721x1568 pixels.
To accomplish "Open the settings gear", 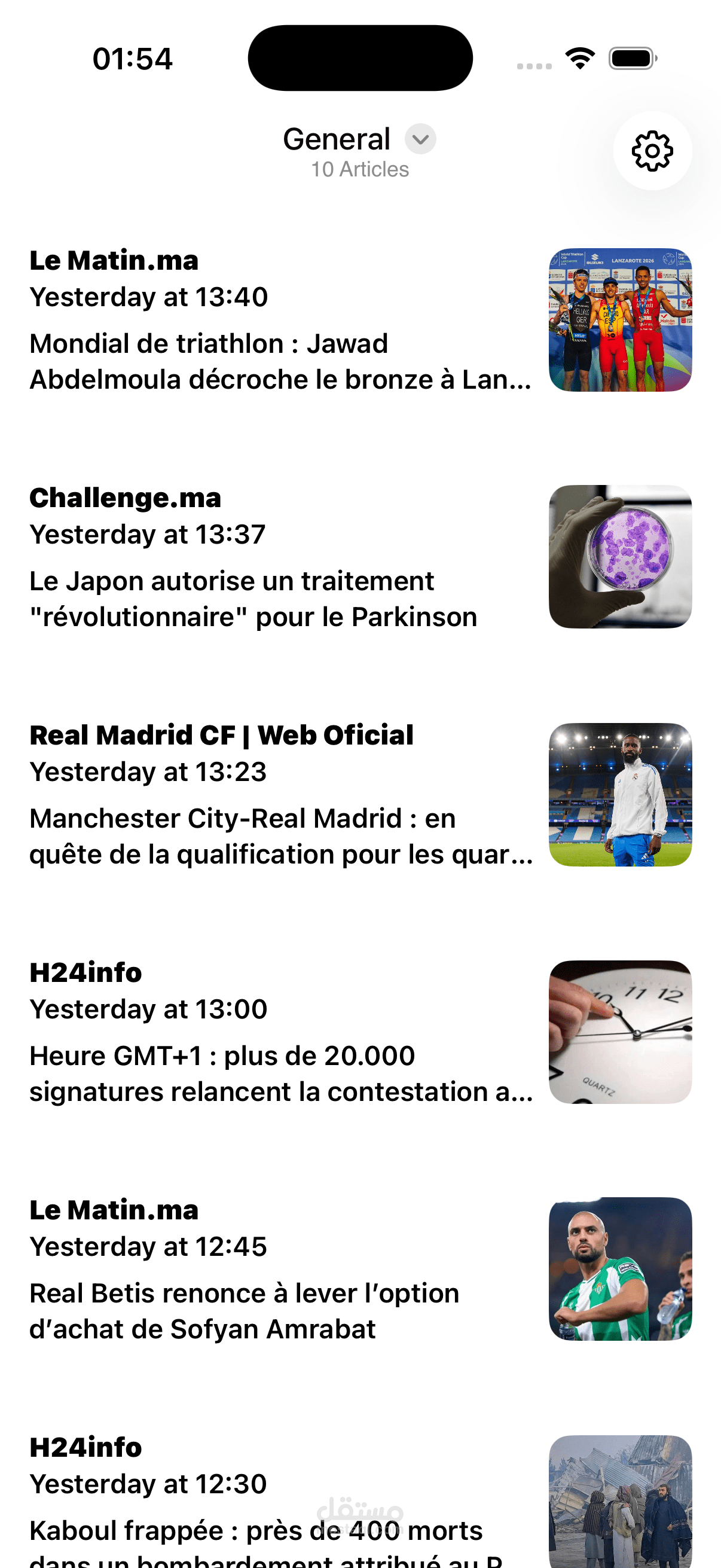I will 652,150.
